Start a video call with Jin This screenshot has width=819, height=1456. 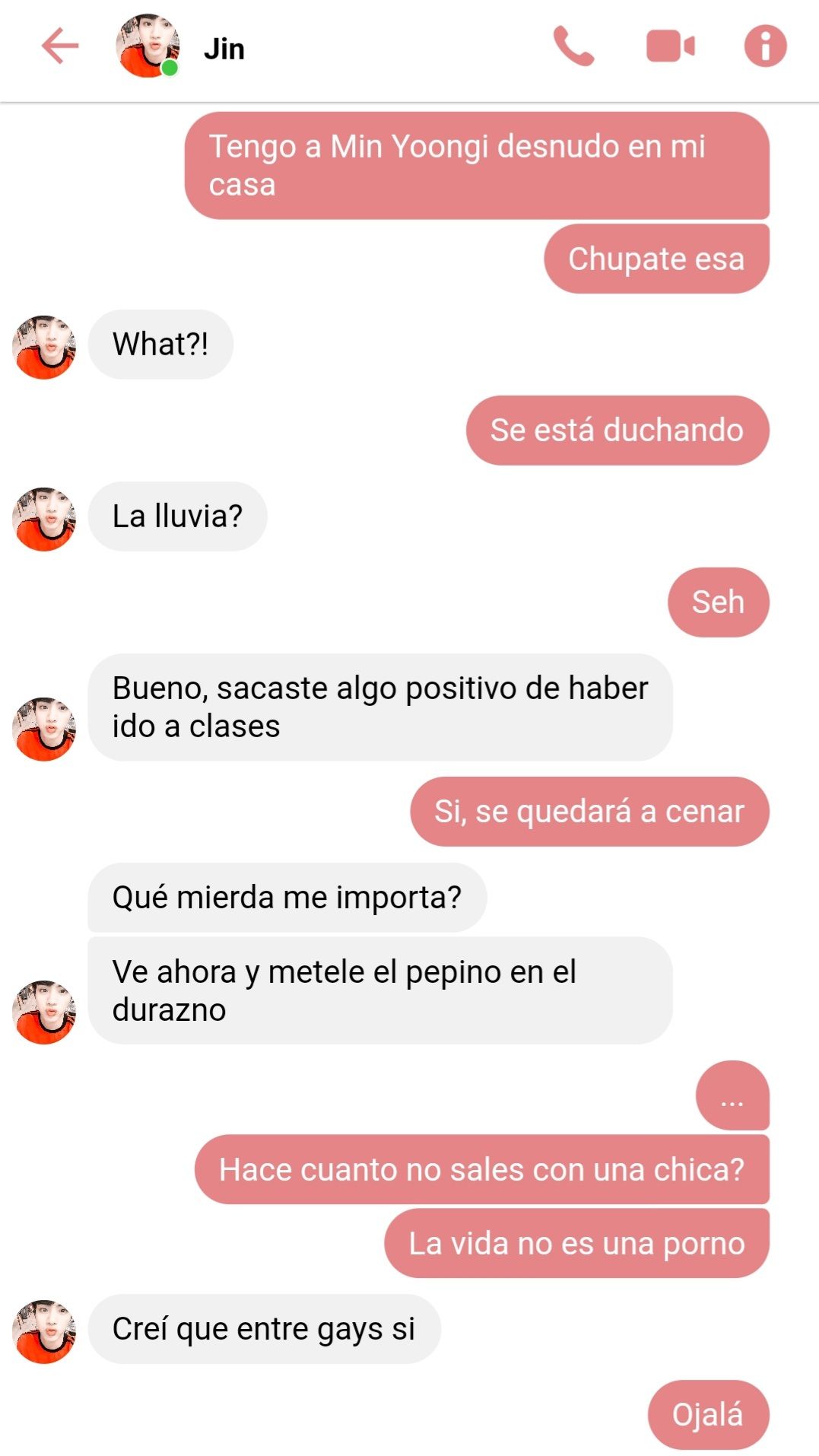[x=670, y=46]
